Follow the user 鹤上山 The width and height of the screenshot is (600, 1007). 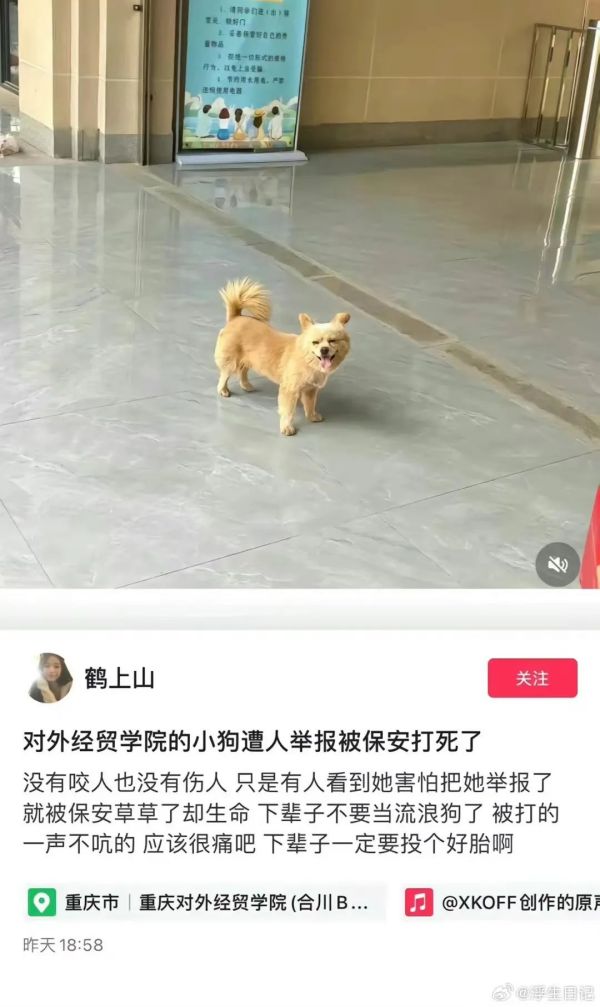(x=532, y=678)
